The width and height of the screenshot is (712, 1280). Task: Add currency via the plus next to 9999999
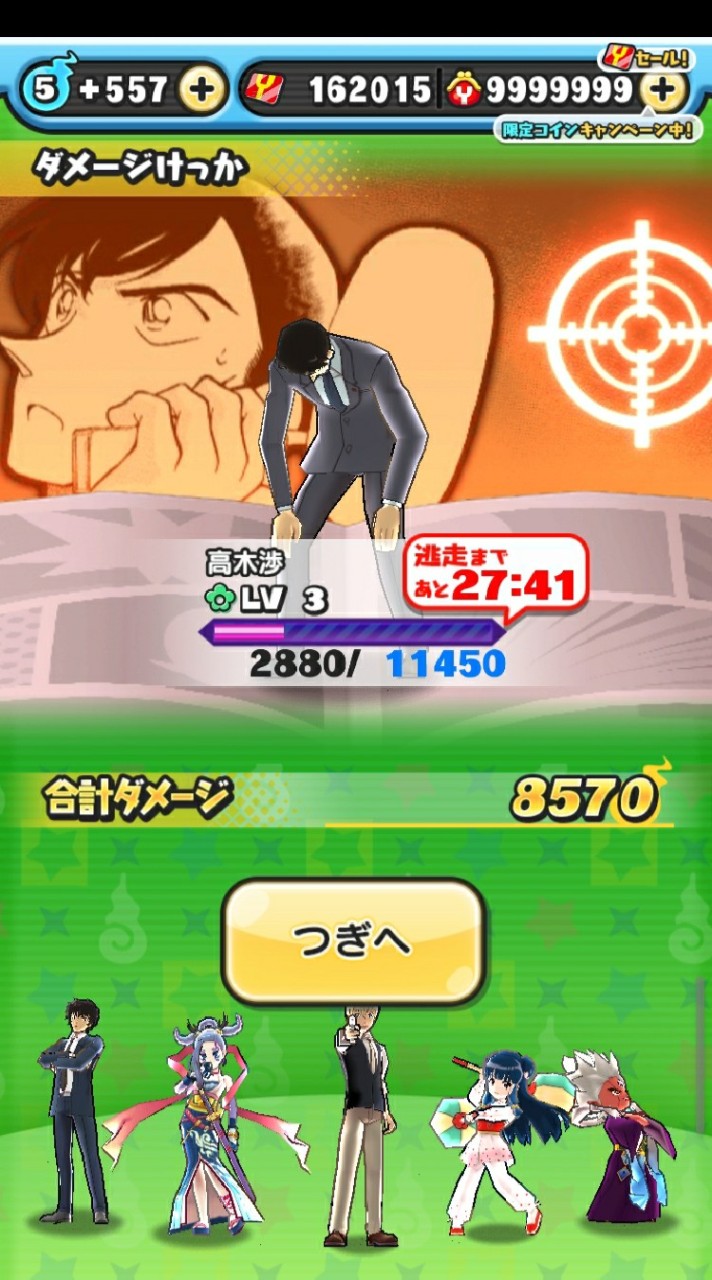tap(663, 91)
